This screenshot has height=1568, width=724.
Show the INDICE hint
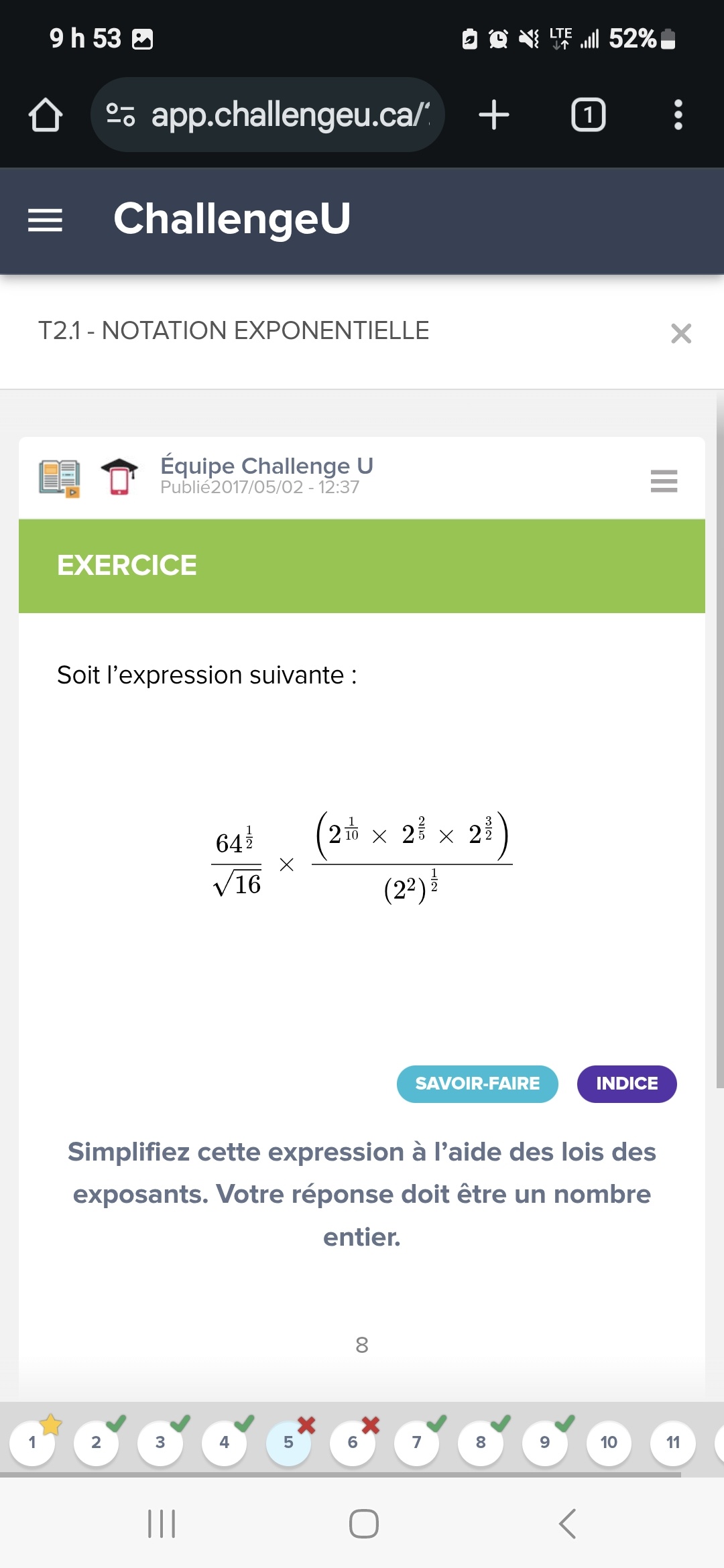626,1084
